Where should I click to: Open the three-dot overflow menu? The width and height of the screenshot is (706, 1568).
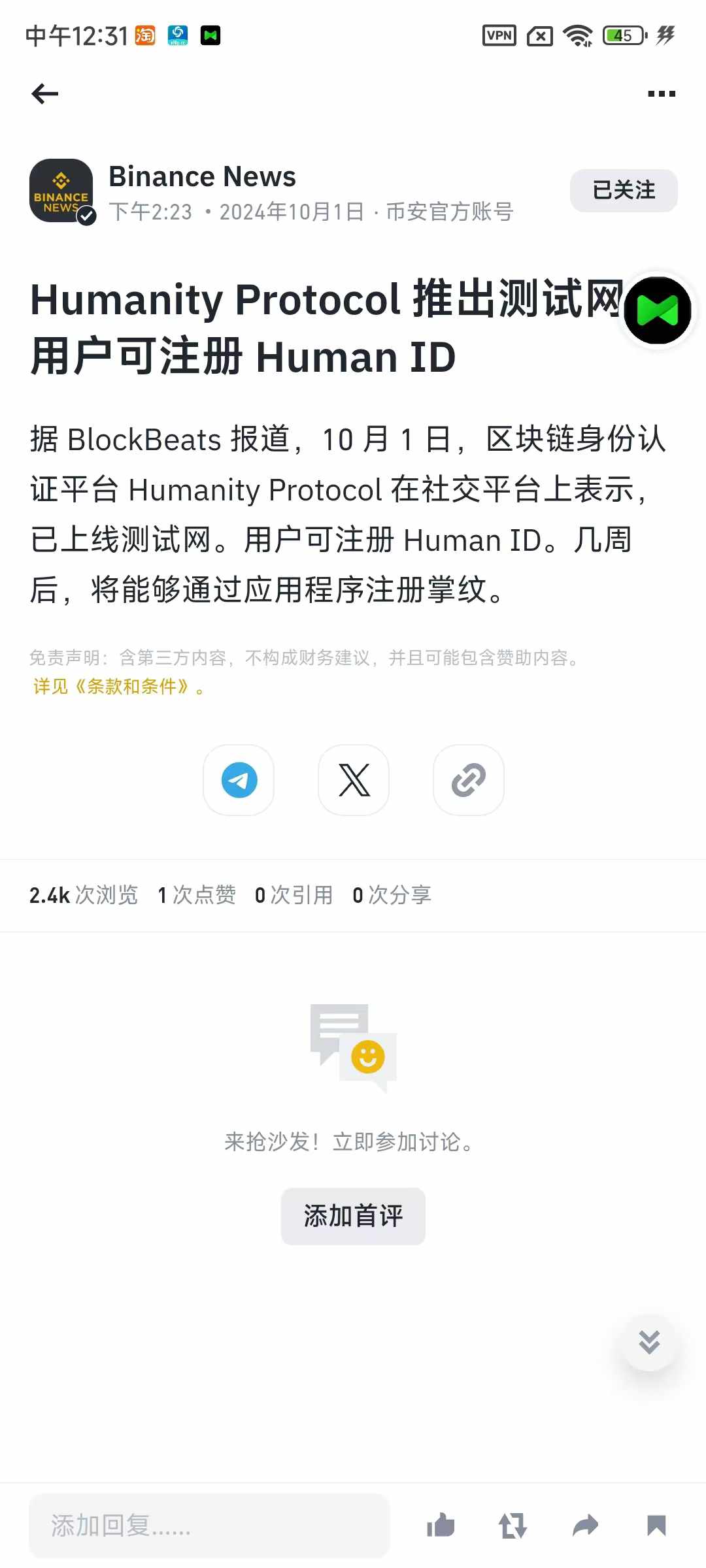click(660, 93)
